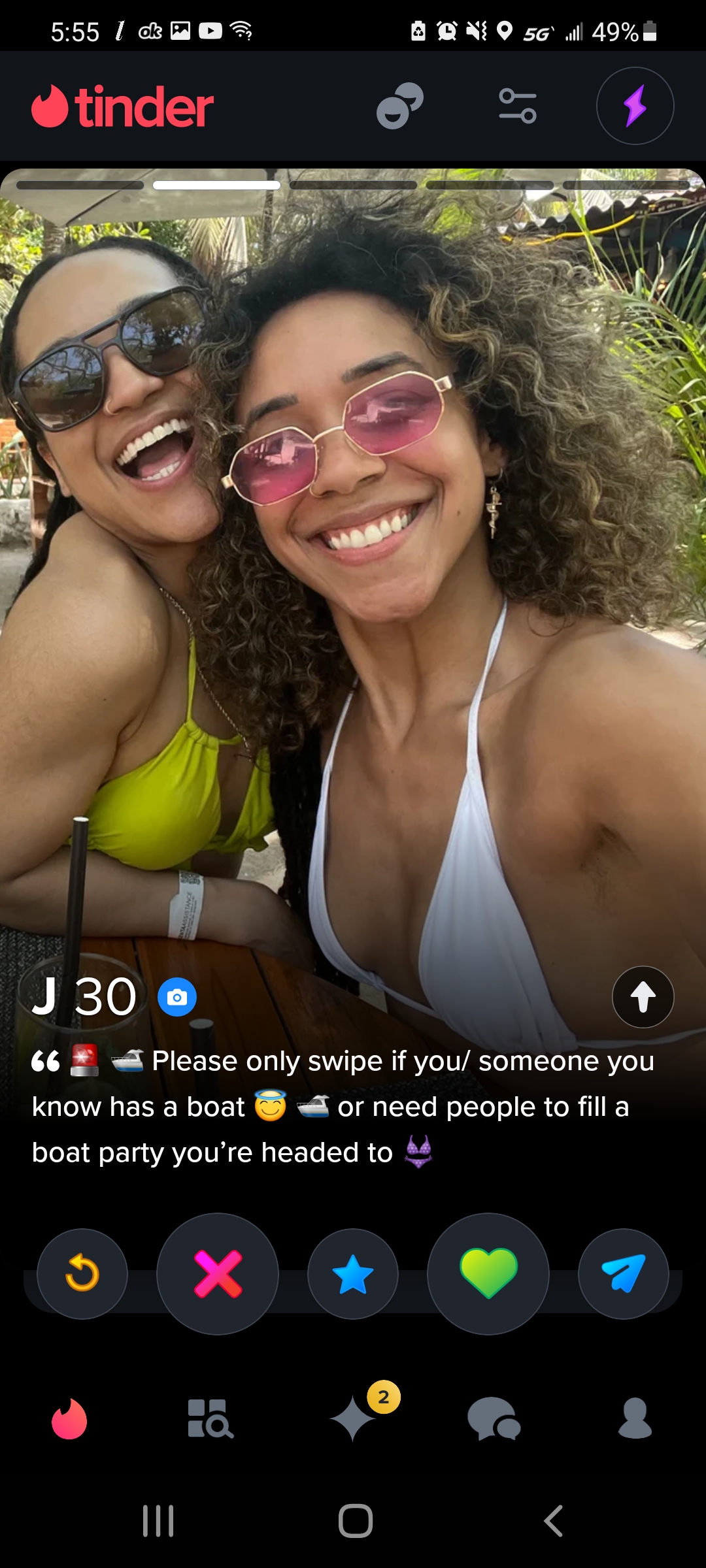Screen dimensions: 706x1568
Task: Tap the pink X to pass
Action: (218, 1273)
